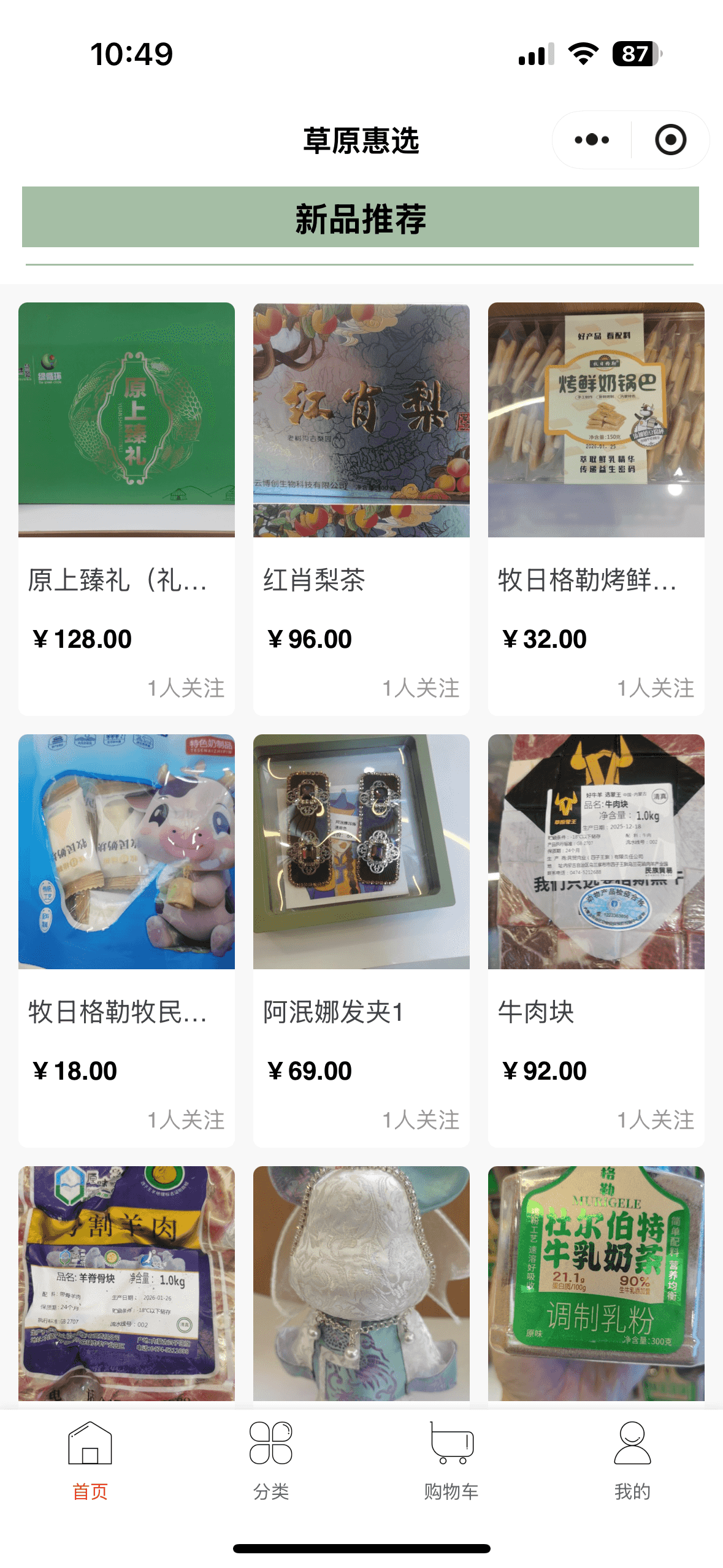View the 牛乳奶茶 调制乳粉 product tile
Image resolution: width=723 pixels, height=1568 pixels.
pos(596,1283)
